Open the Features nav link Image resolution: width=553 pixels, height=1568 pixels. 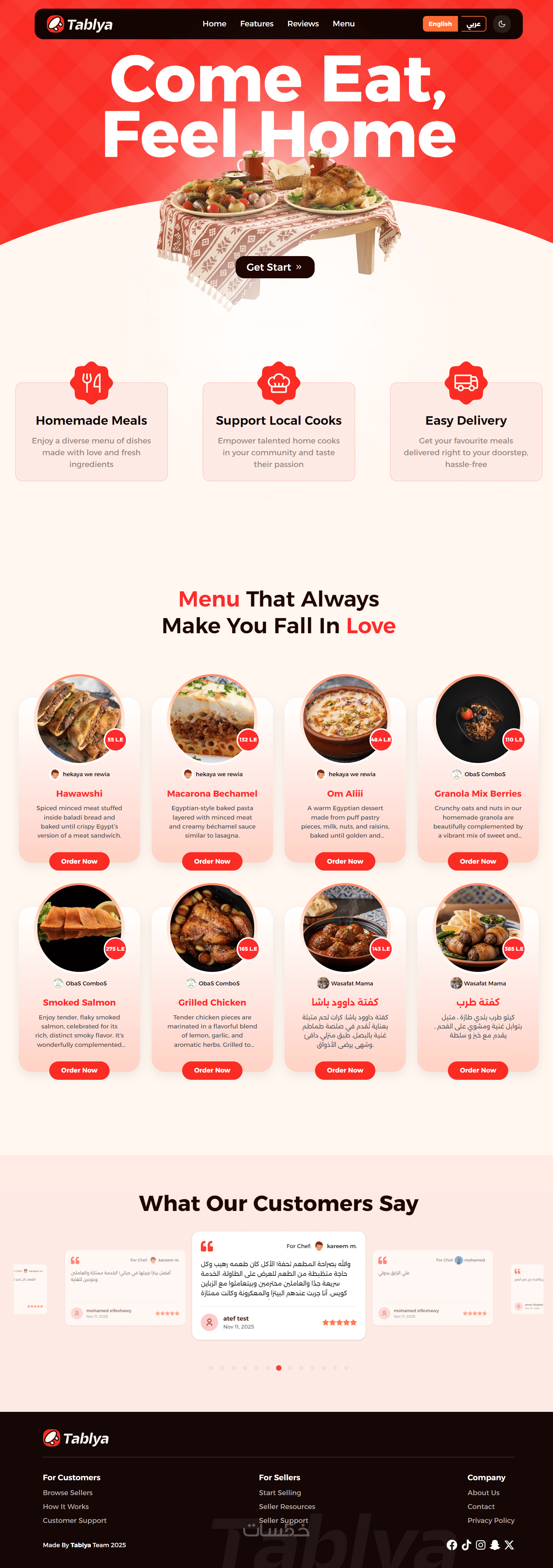click(256, 24)
